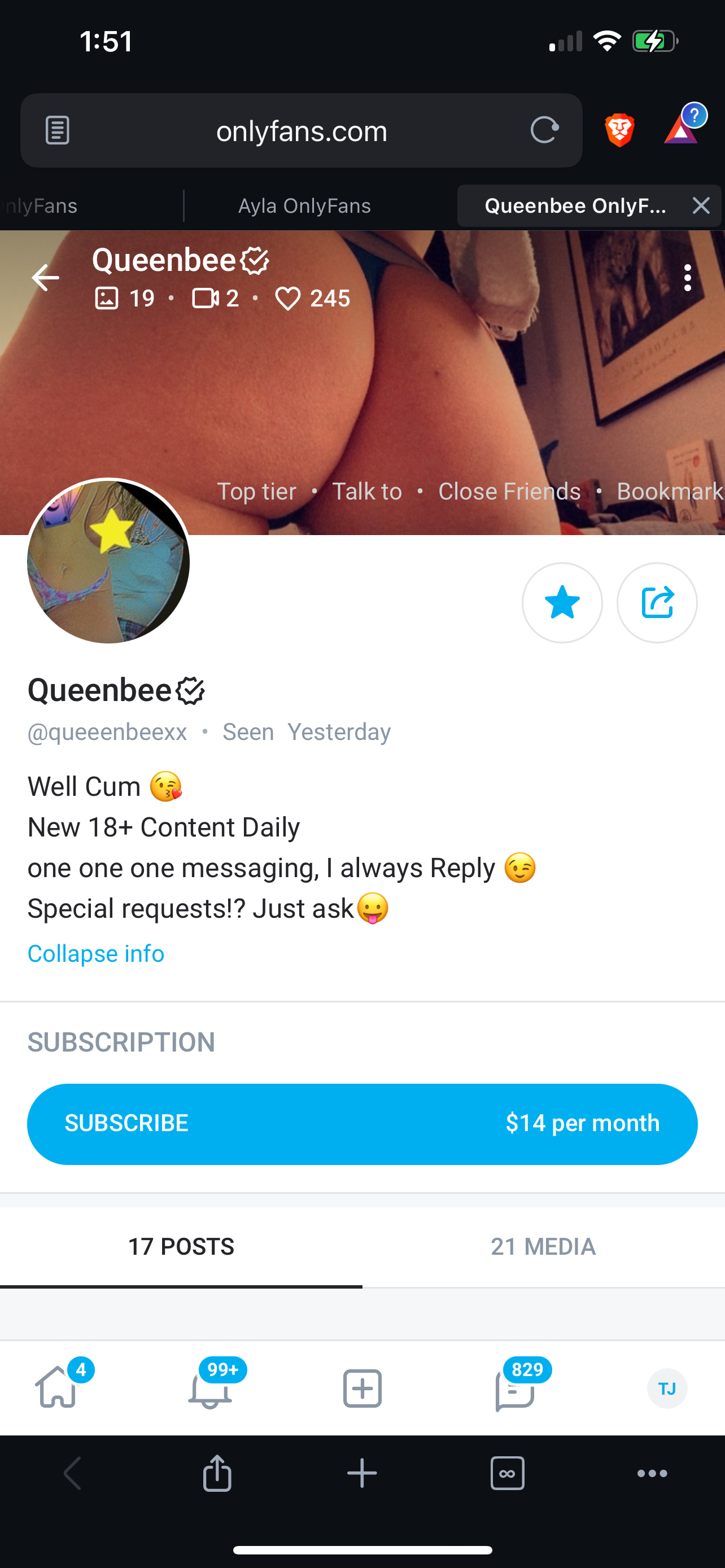Select the 17 Posts tab

(181, 1247)
